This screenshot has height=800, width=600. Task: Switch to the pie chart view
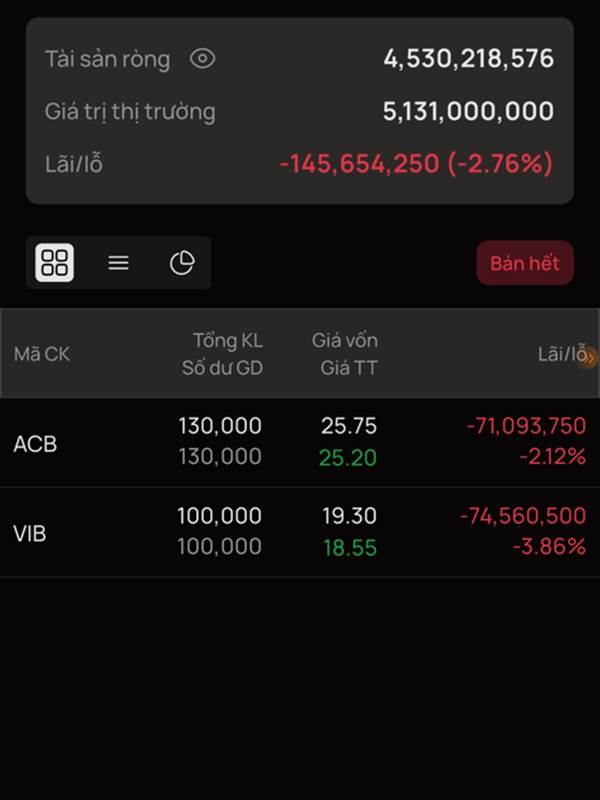click(182, 263)
